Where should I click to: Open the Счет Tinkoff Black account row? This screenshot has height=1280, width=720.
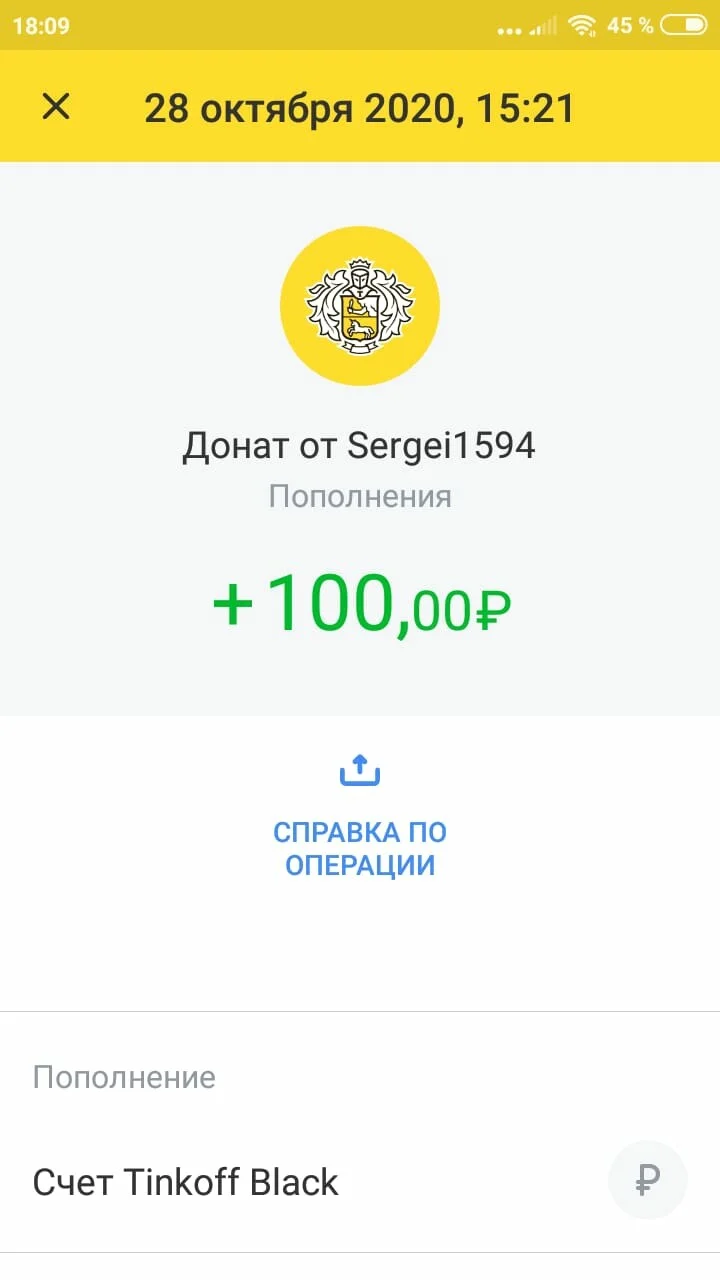(x=360, y=1182)
